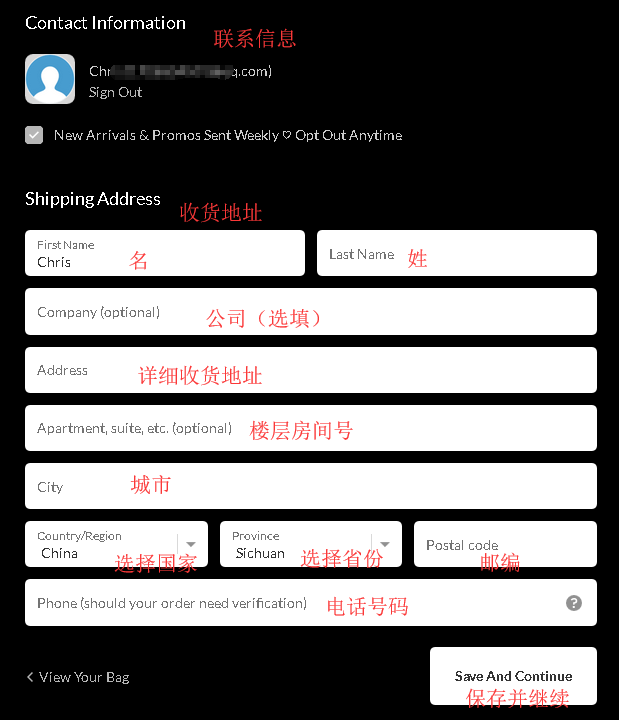Tap Save And Continue button
Image resolution: width=619 pixels, height=720 pixels.
click(513, 676)
